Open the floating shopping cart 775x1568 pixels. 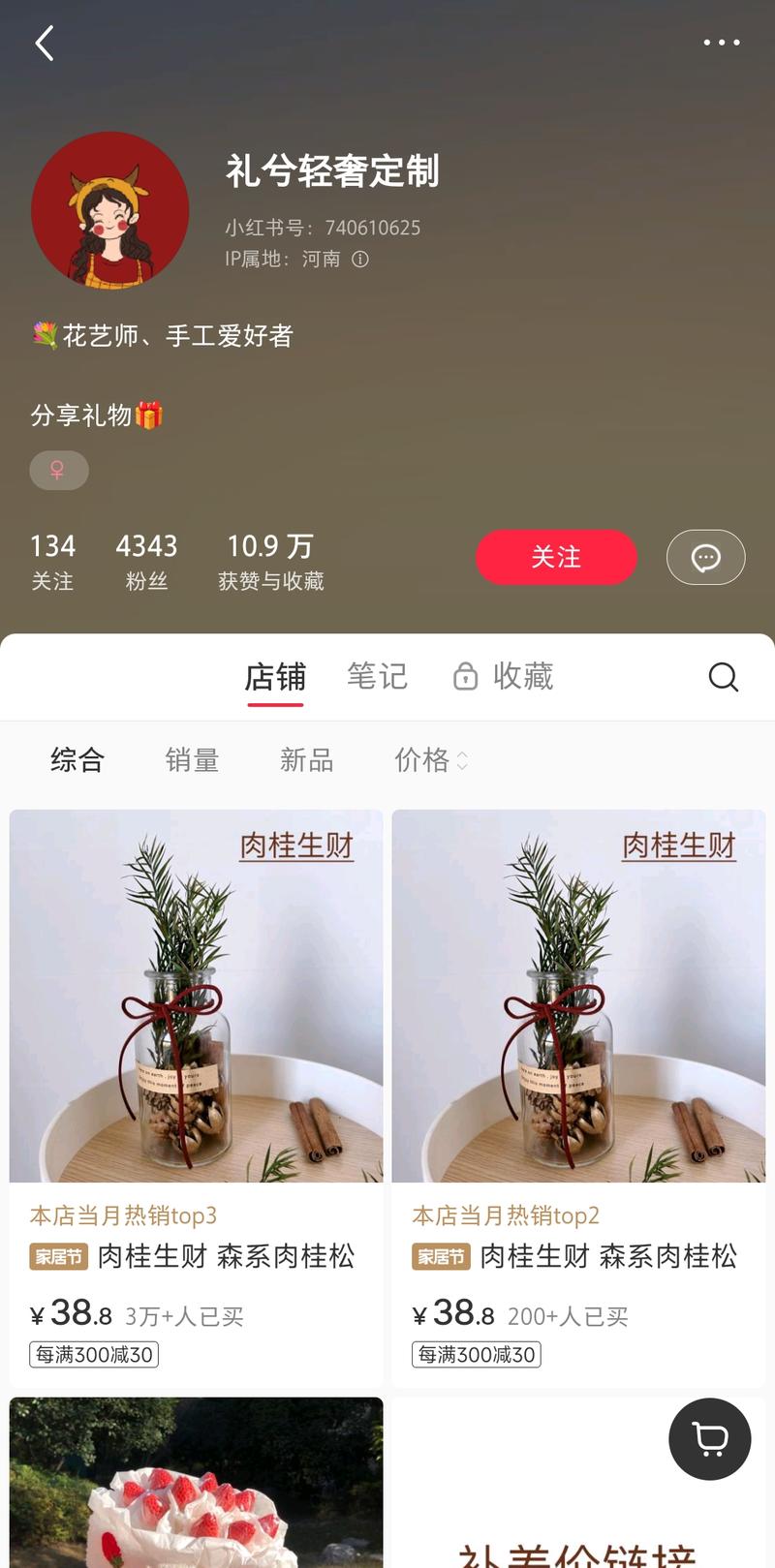pyautogui.click(x=710, y=1439)
